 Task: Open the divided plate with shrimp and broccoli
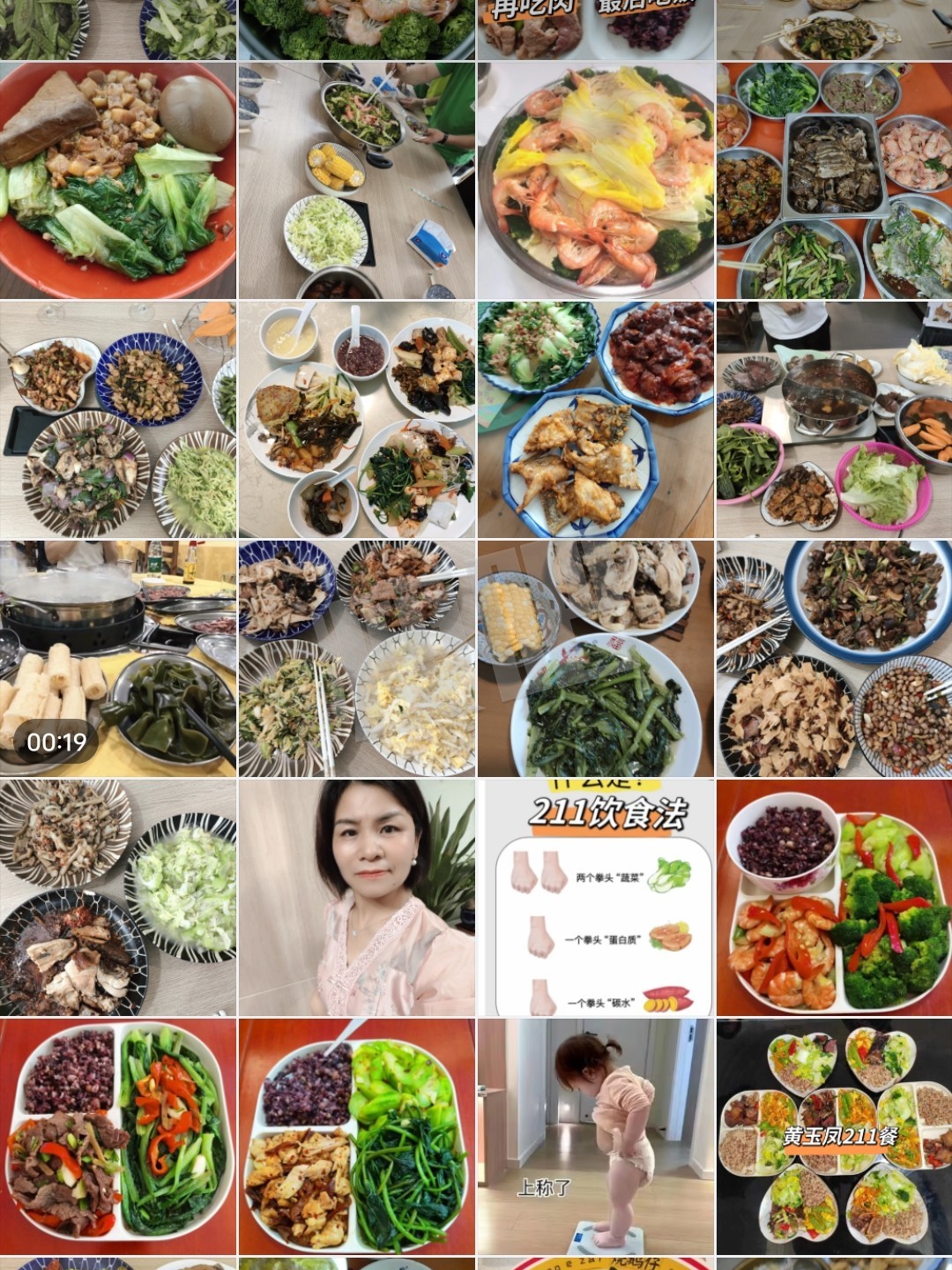coord(834,897)
